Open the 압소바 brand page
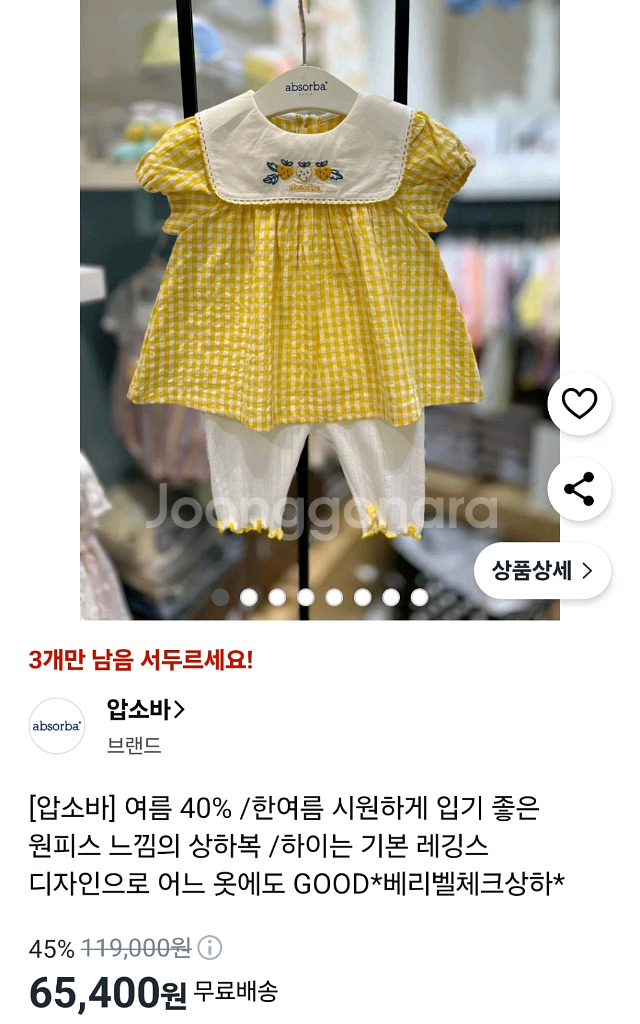Image resolution: width=640 pixels, height=1024 pixels. point(146,709)
